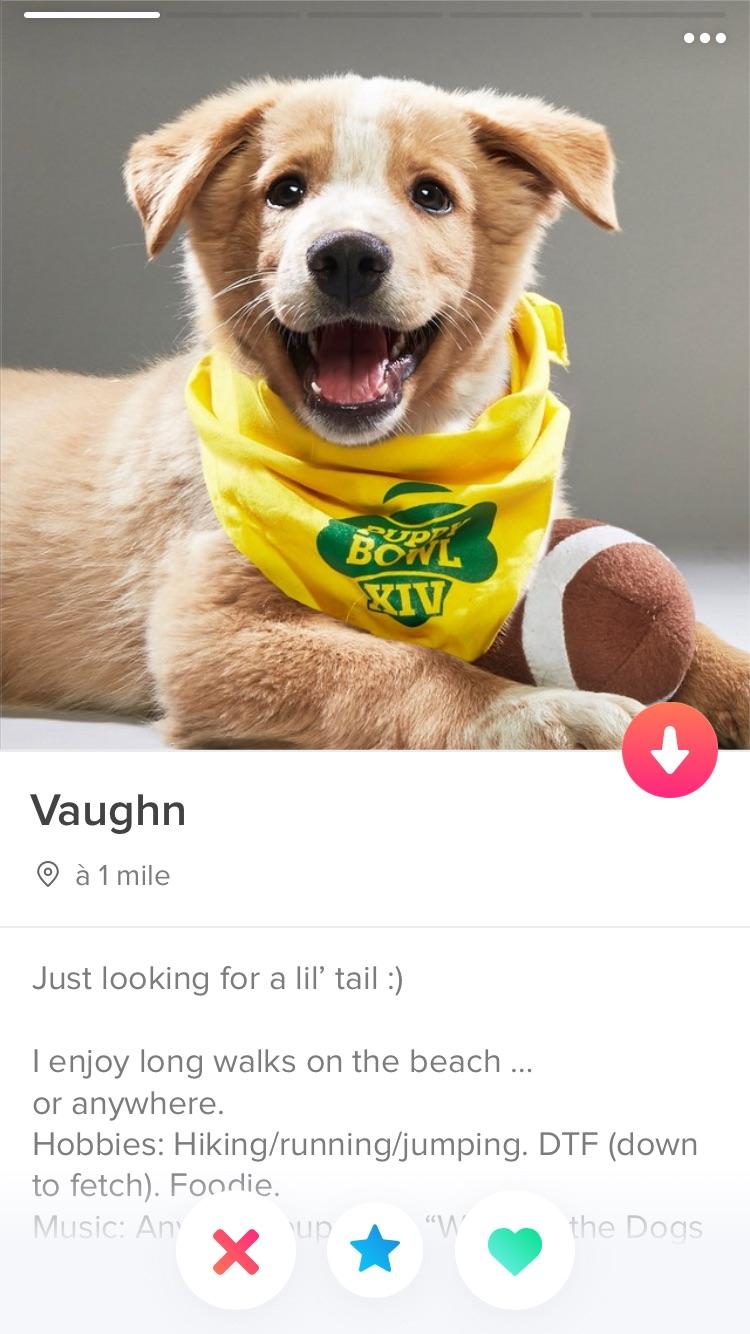750x1334 pixels.
Task: Tap the hobbies text in the bio
Action: [x=300, y=1148]
